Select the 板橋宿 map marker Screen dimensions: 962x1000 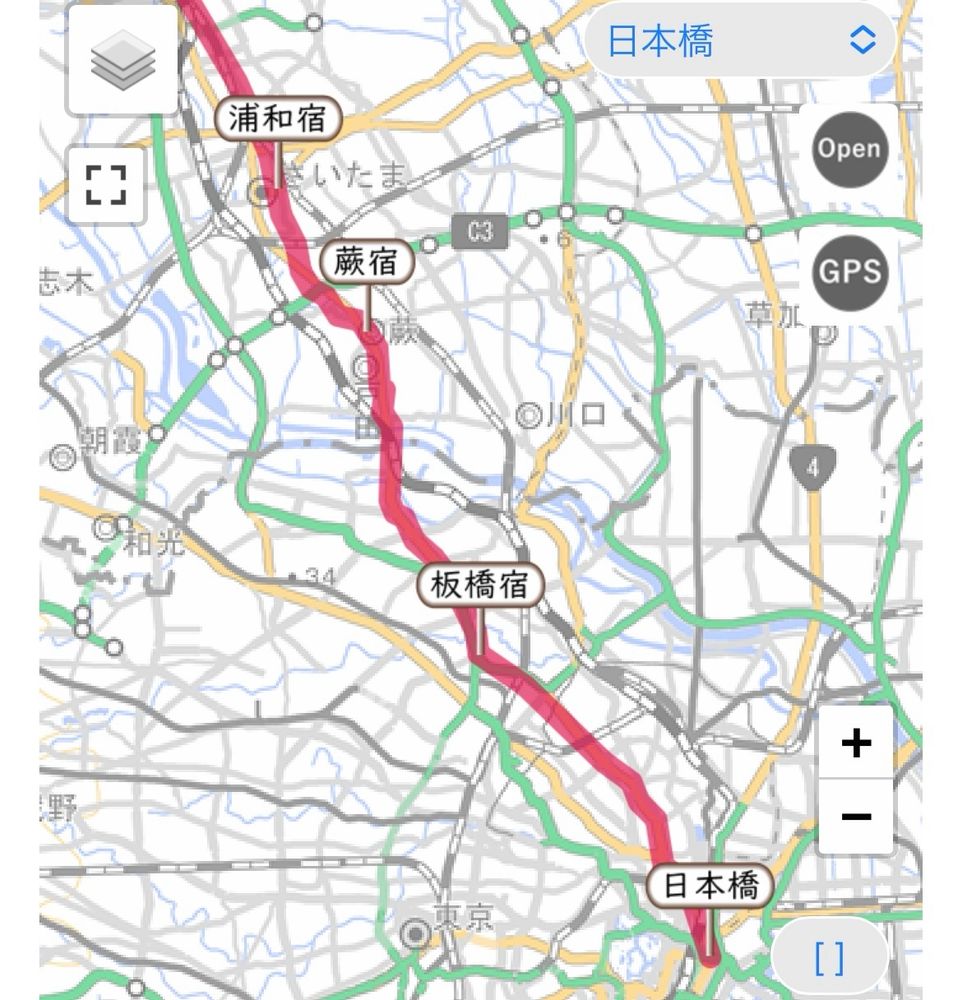tap(480, 586)
